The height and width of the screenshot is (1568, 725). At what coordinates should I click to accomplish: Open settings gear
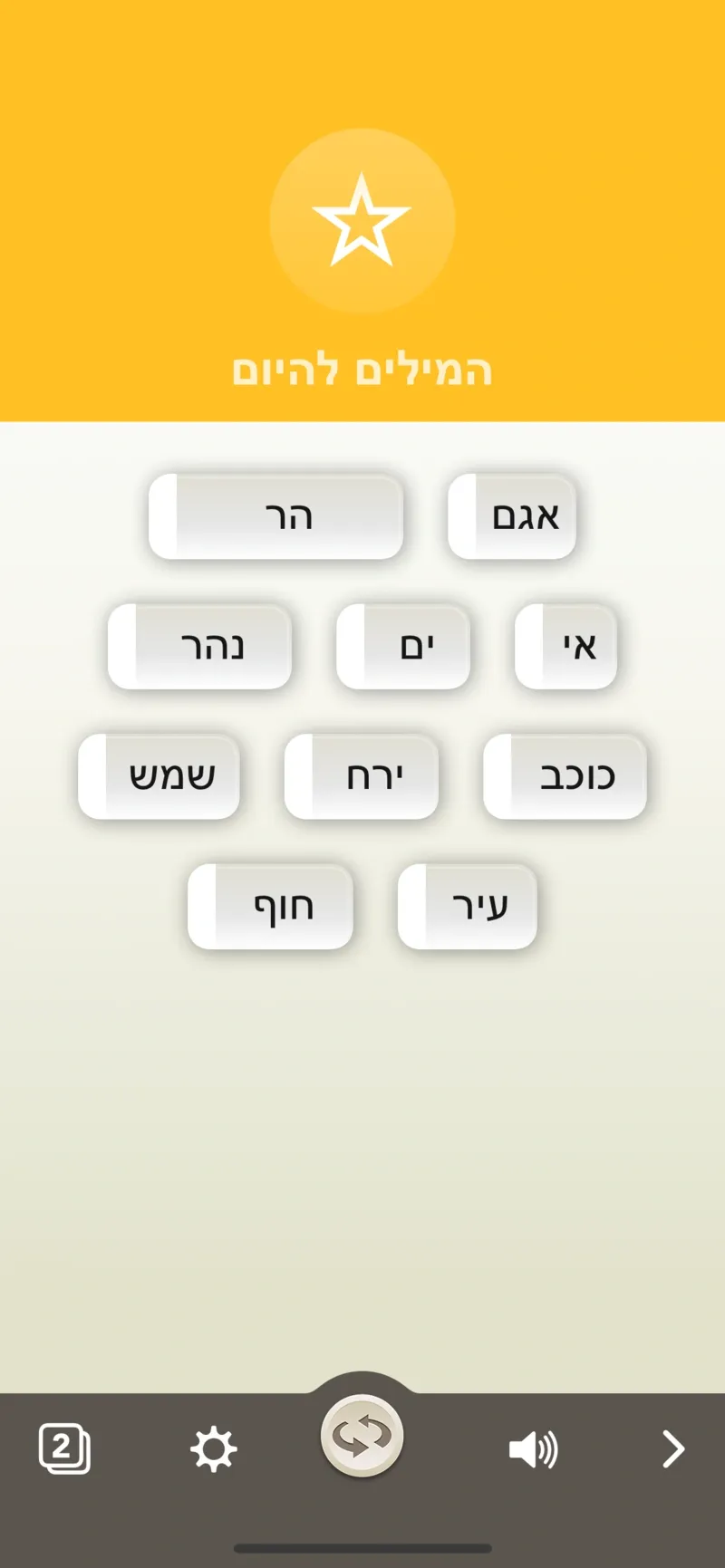(213, 1448)
